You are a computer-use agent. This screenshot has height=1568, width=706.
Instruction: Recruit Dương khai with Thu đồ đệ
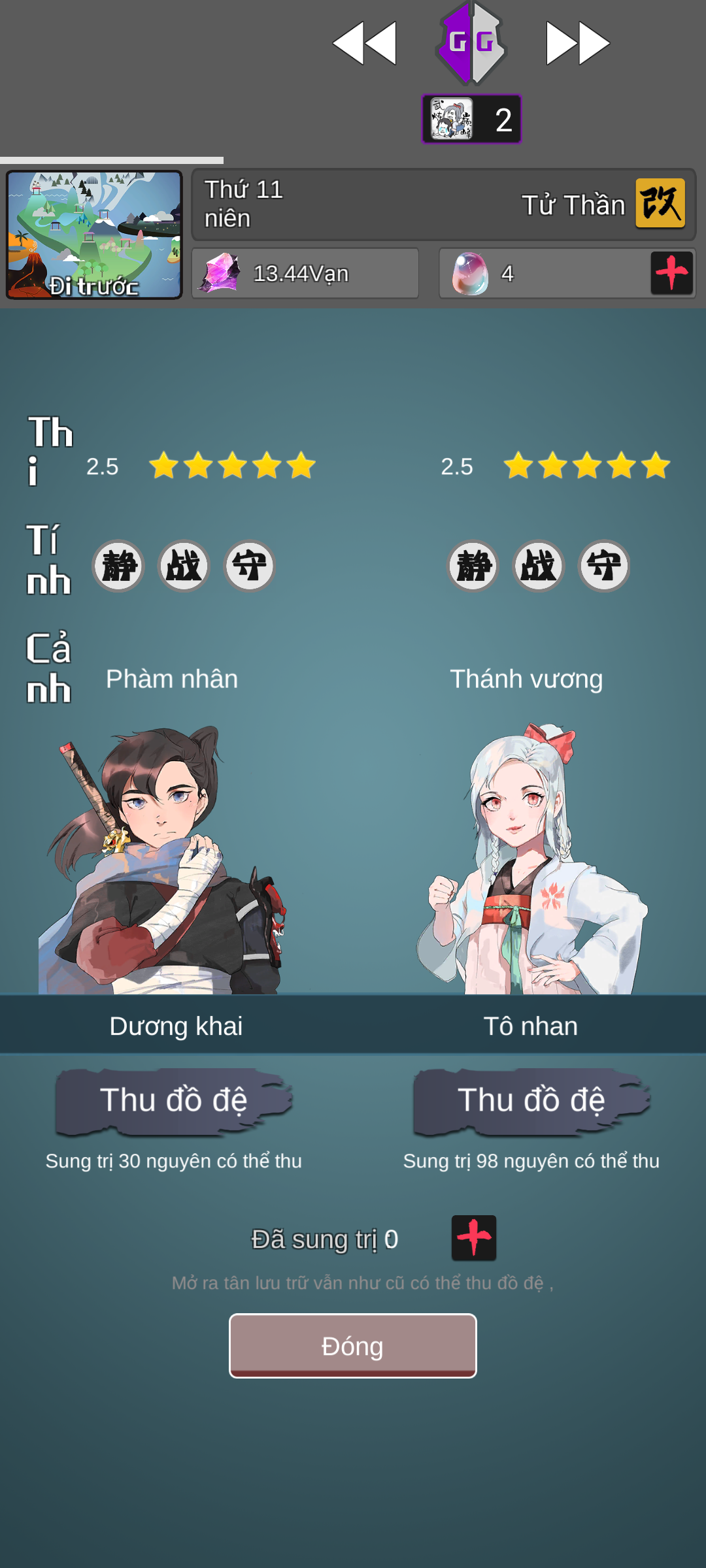[x=174, y=1102]
